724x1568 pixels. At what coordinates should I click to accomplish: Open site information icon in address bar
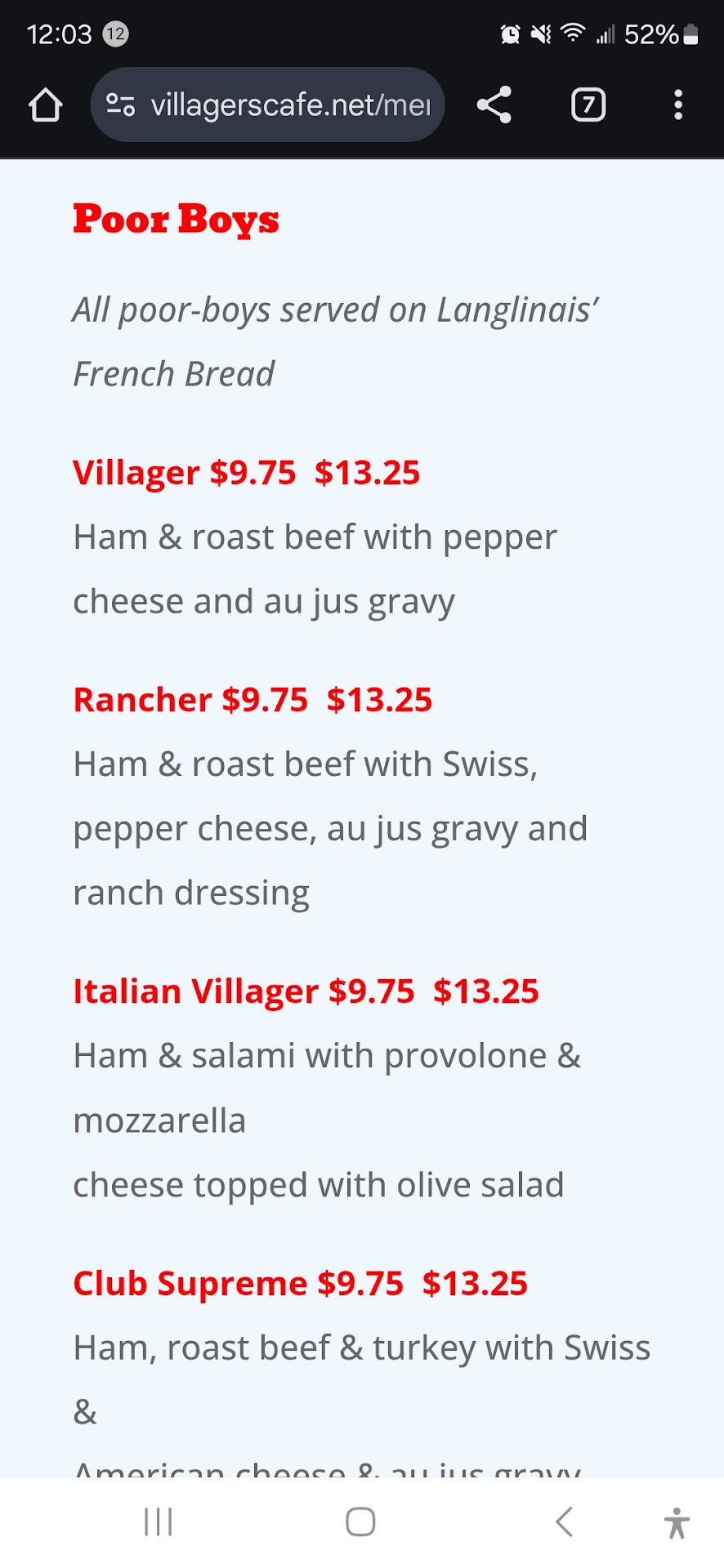pyautogui.click(x=121, y=105)
